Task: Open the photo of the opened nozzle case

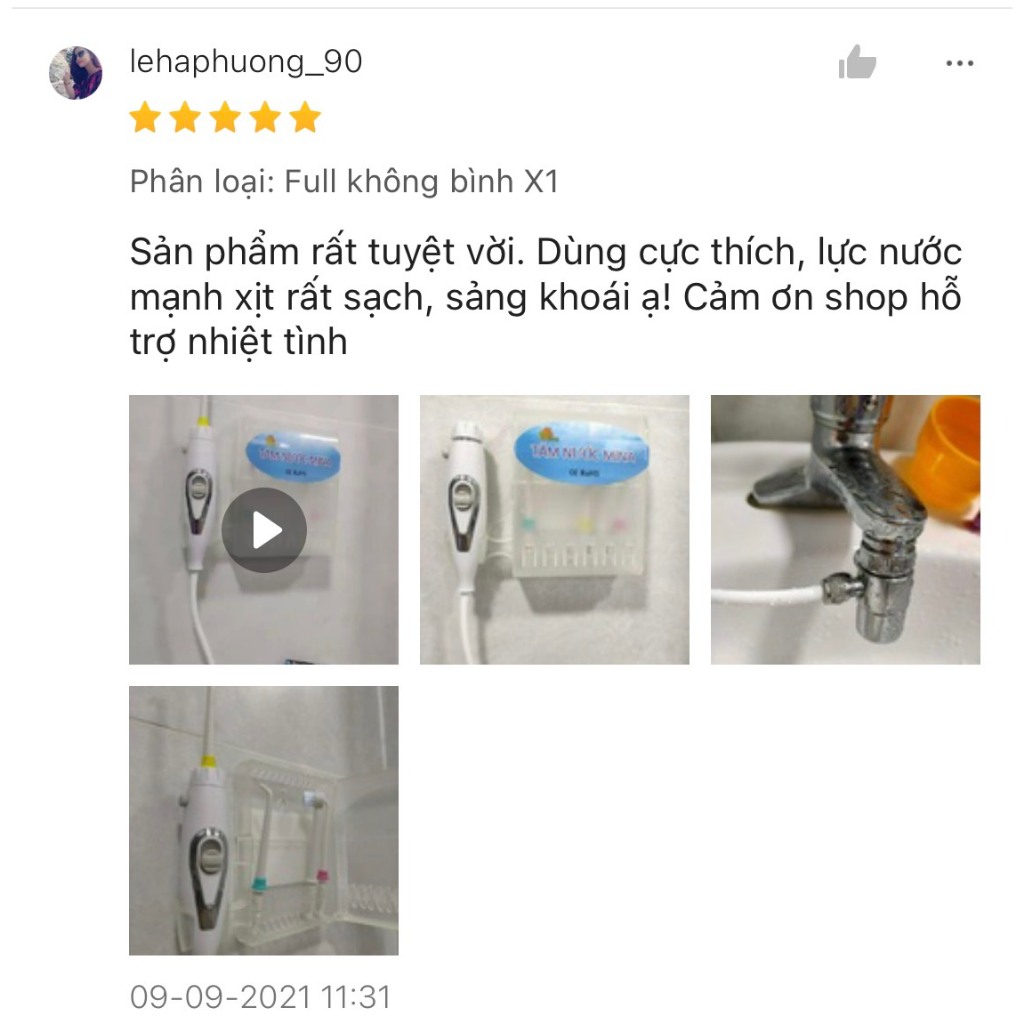Action: [x=264, y=820]
